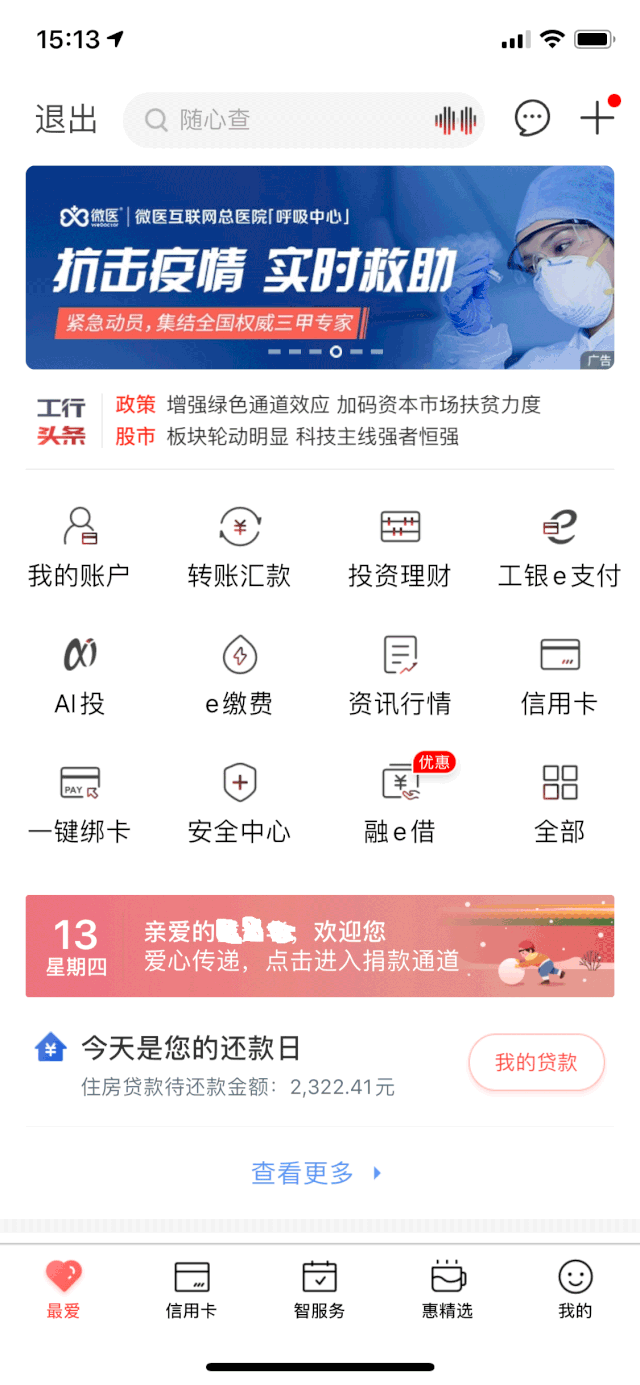The image size is (640, 1385).
Task: Select 工银e支付
Action: click(559, 547)
